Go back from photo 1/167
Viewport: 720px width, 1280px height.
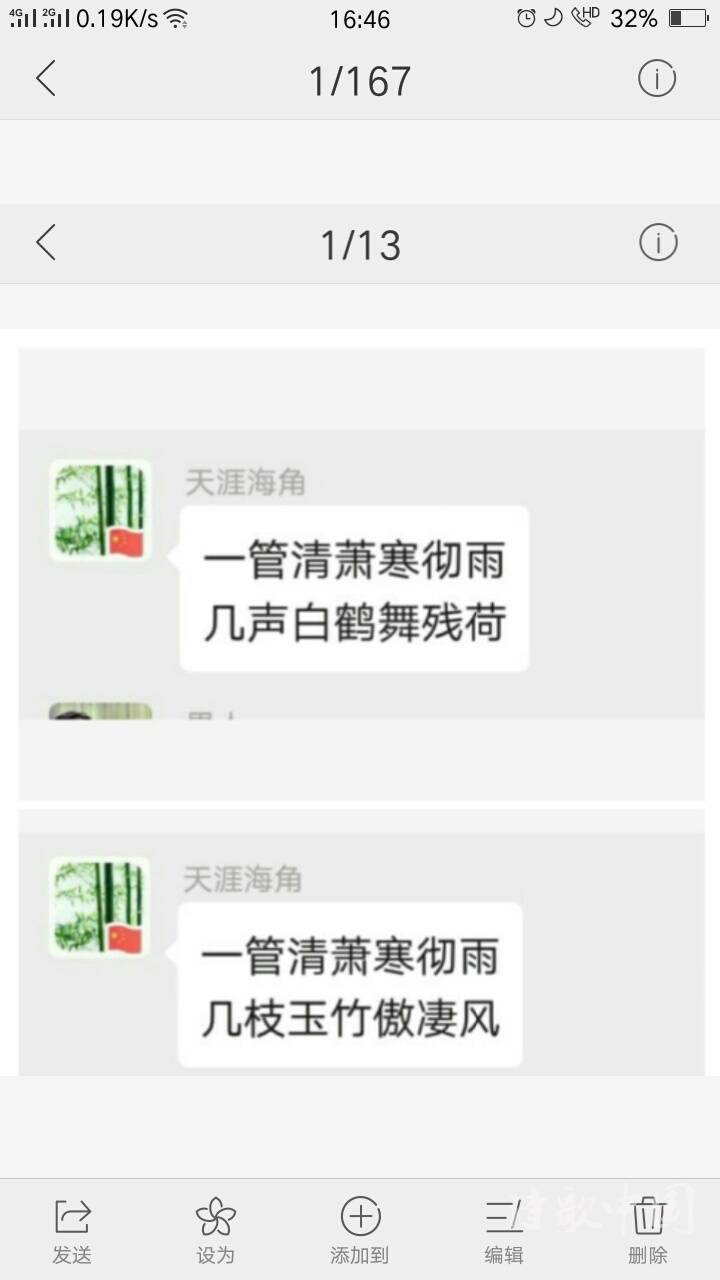tap(46, 79)
